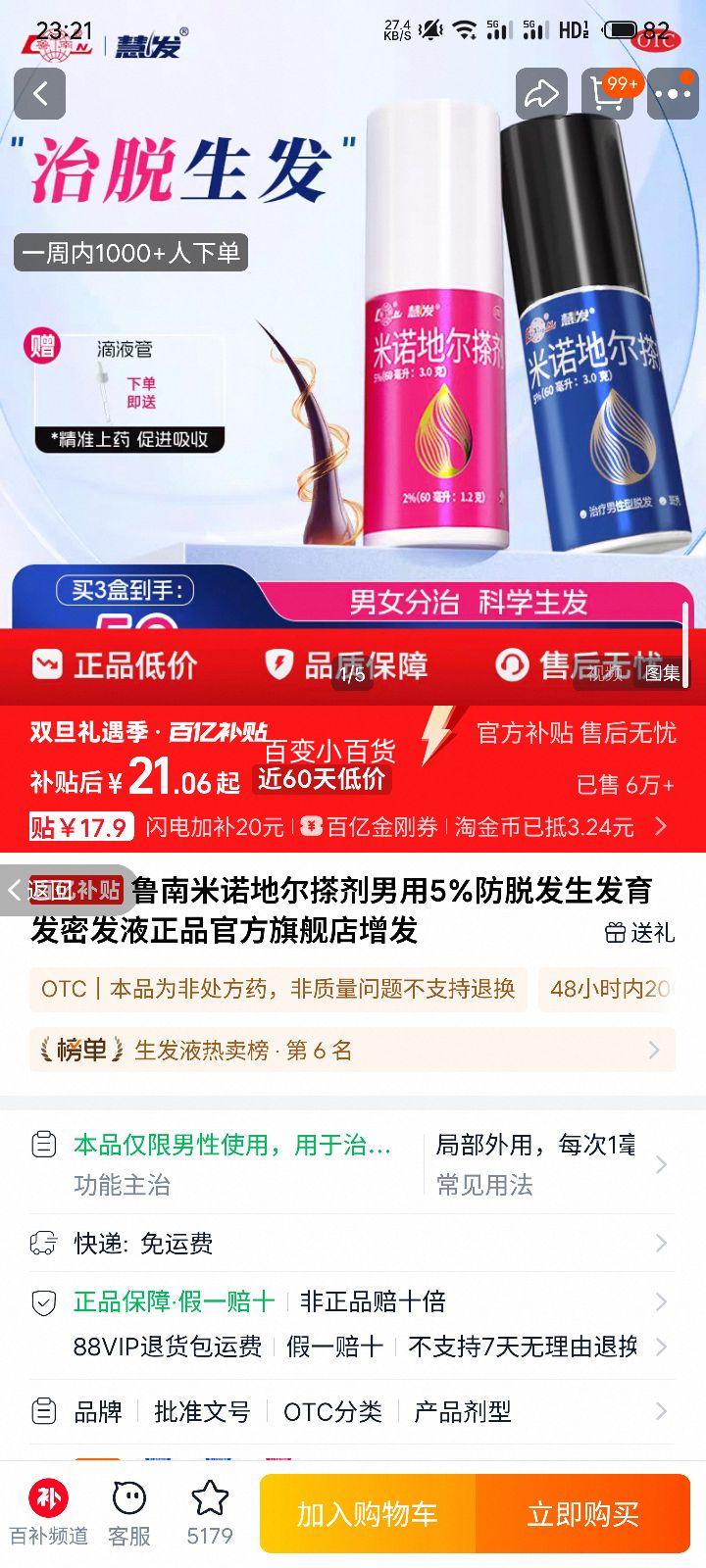Image resolution: width=706 pixels, height=1568 pixels.
Task: Expand the 生发液热卖榜 ranking row
Action: [353, 1050]
